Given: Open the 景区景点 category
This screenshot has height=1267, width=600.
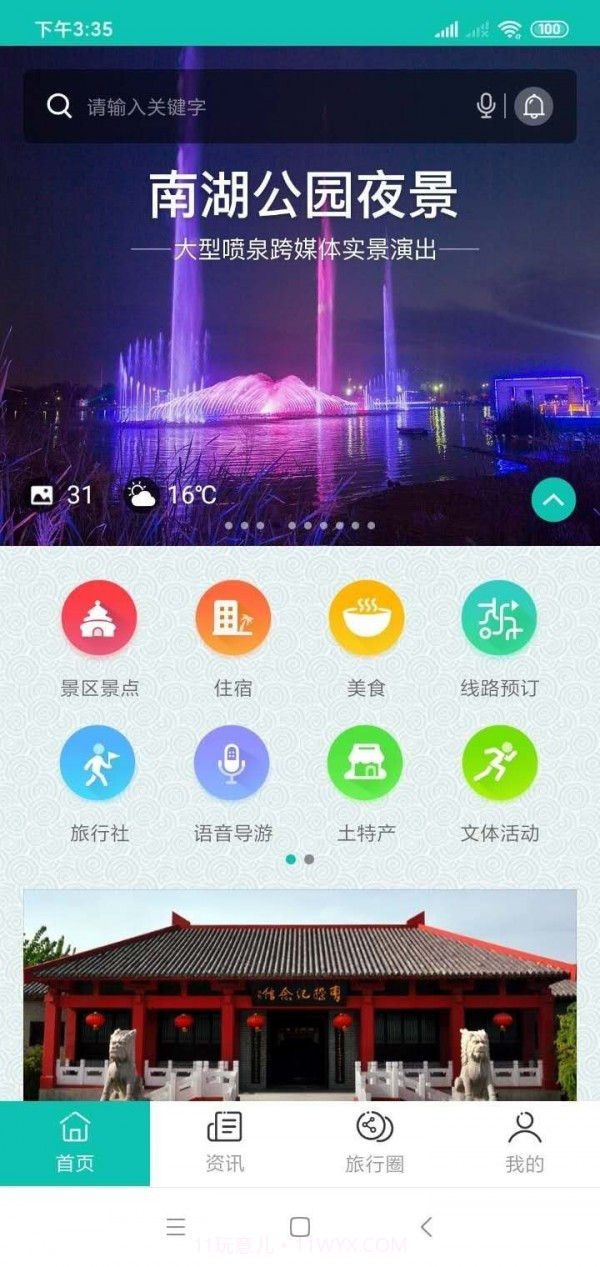Looking at the screenshot, I should tap(99, 620).
